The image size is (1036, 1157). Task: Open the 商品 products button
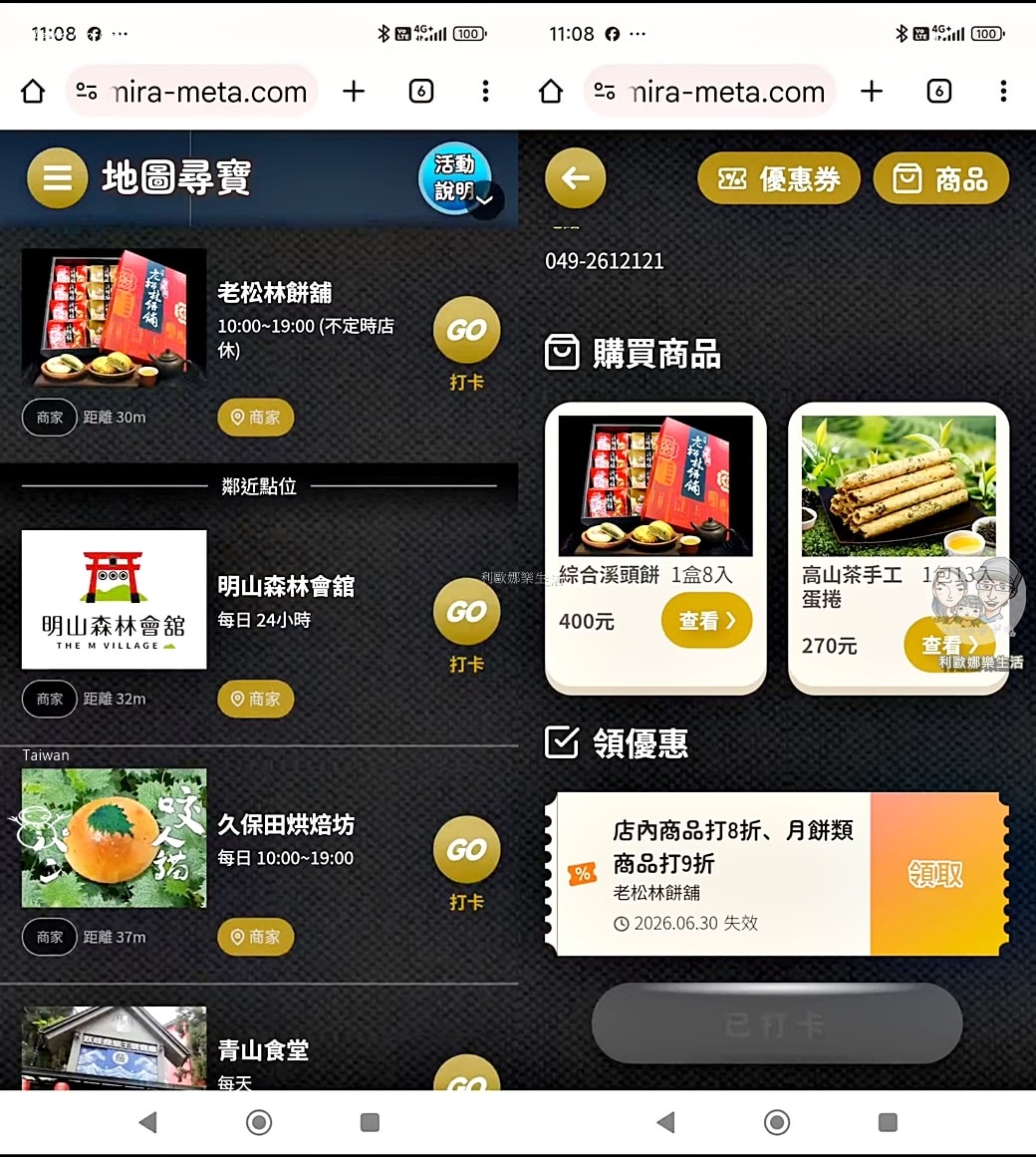click(940, 179)
